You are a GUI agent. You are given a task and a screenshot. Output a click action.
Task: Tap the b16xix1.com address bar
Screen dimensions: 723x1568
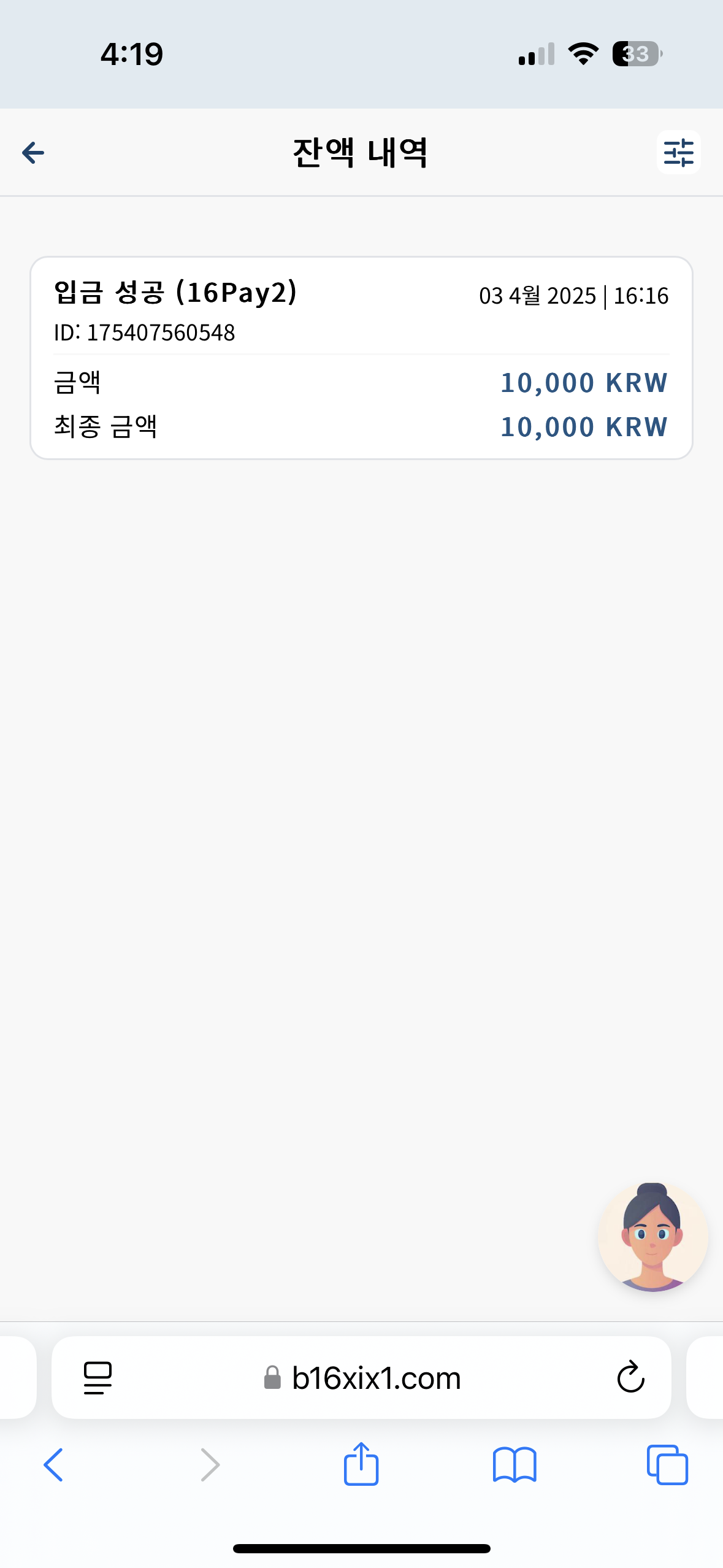(x=375, y=1378)
